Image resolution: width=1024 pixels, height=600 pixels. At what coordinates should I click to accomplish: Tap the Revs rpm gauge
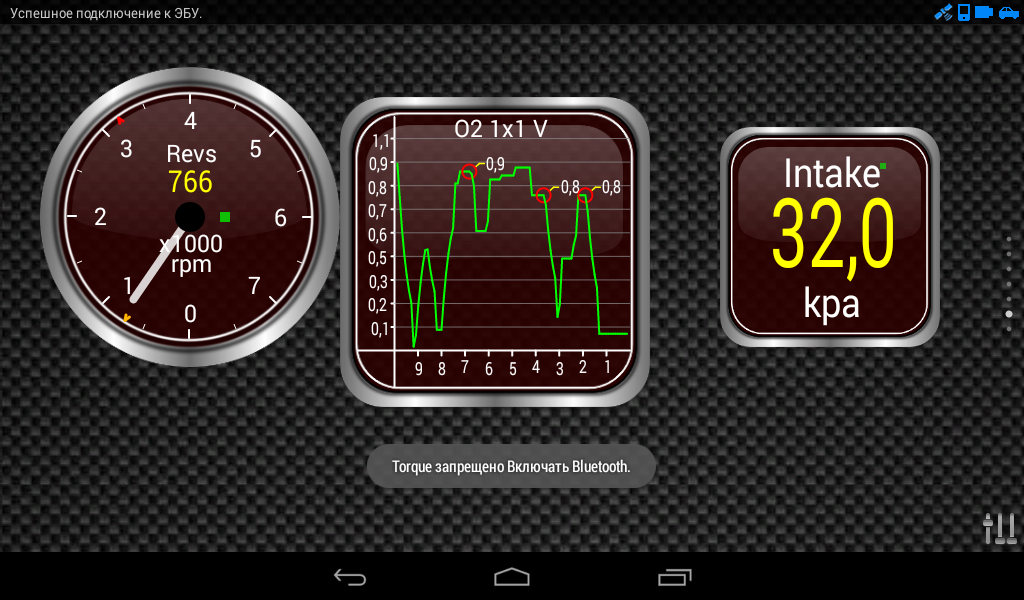click(190, 216)
